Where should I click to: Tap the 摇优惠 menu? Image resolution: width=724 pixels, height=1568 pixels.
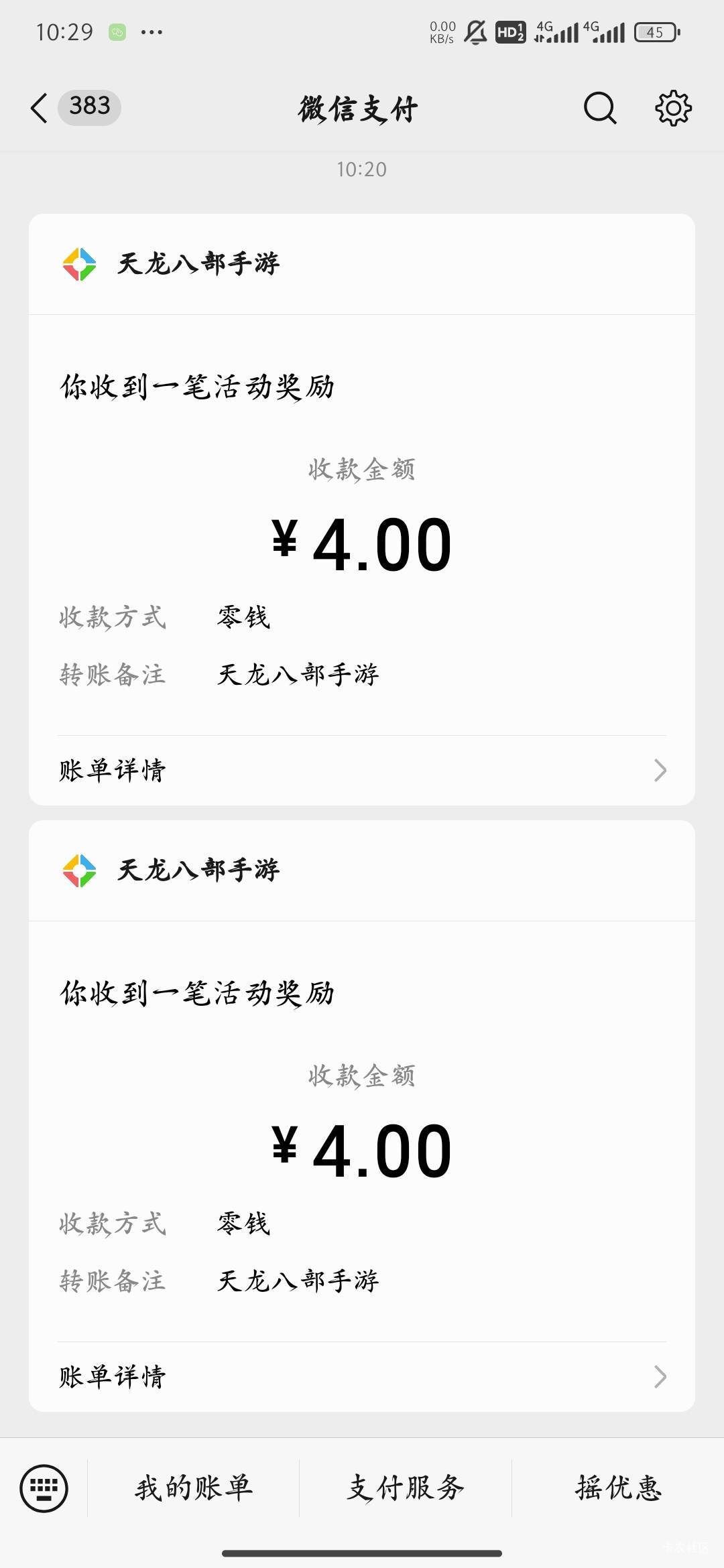point(618,1488)
